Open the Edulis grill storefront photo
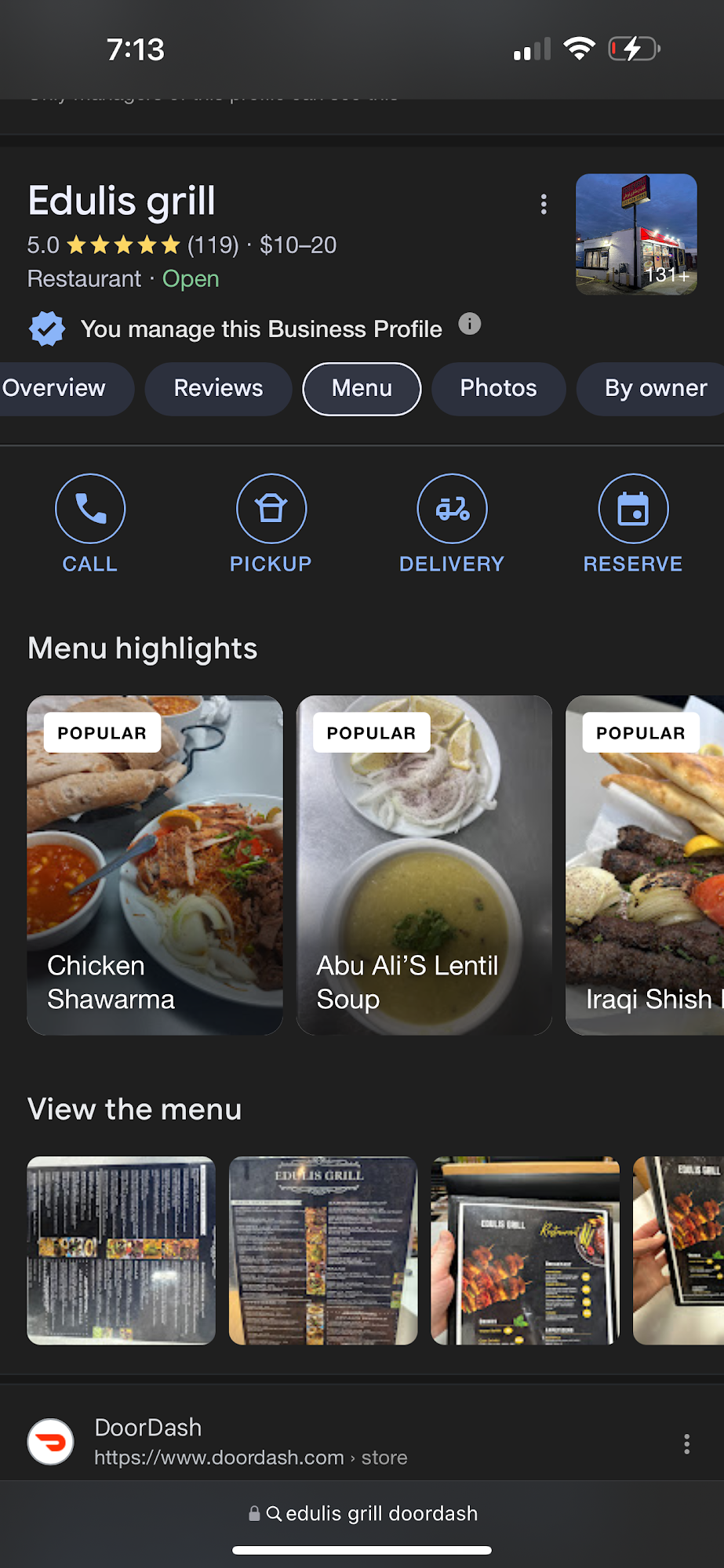This screenshot has width=724, height=1568. 636,234
